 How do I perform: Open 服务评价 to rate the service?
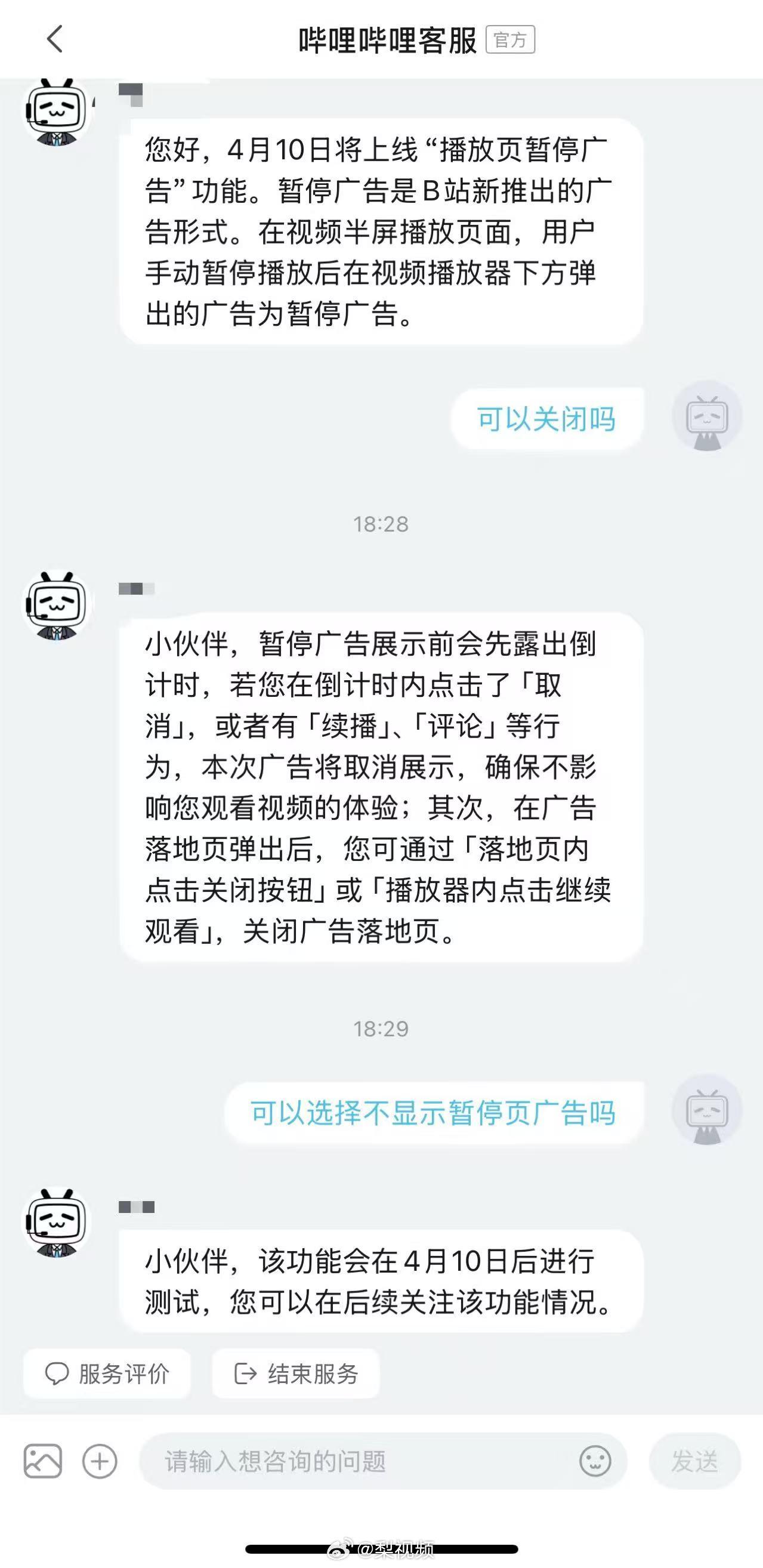(107, 1374)
